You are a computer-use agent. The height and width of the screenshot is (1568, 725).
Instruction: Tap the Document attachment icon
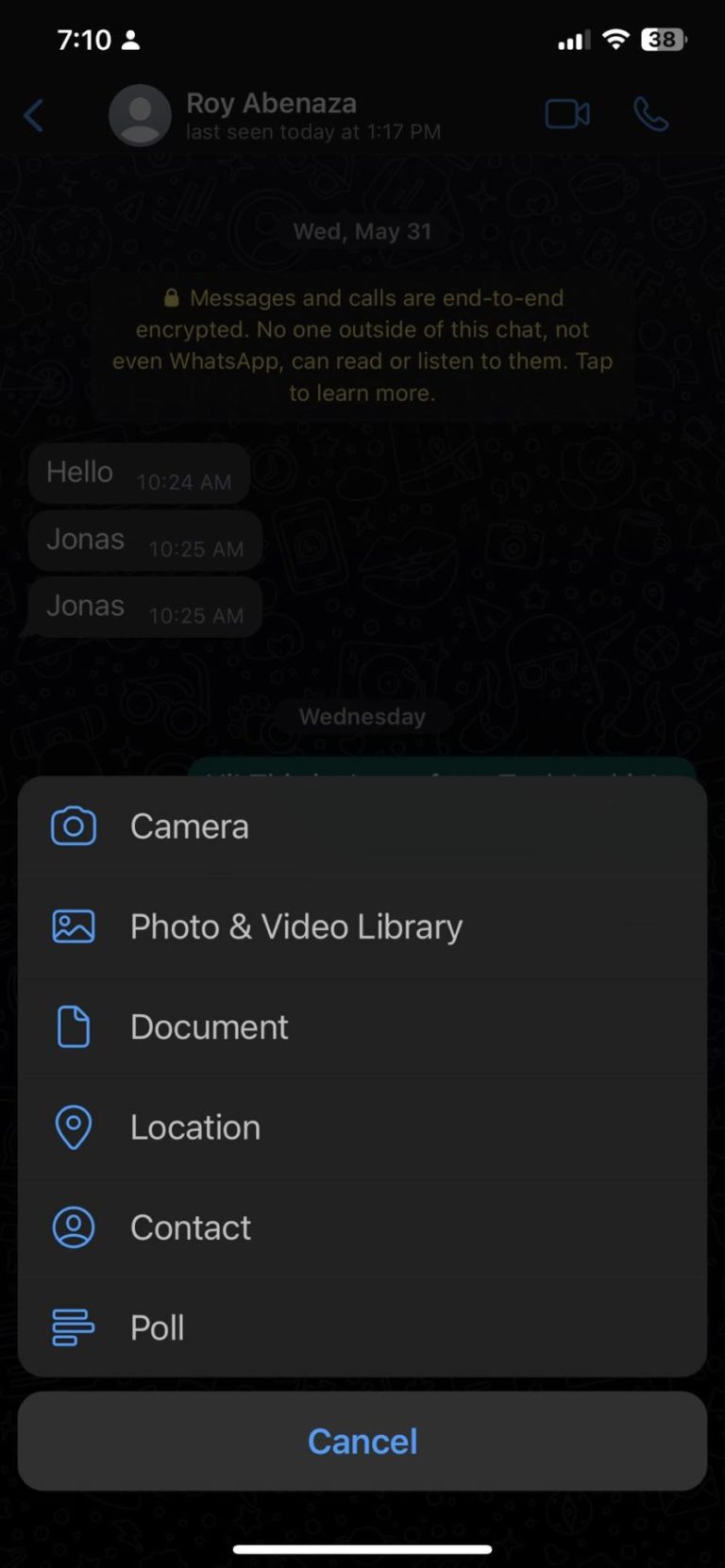click(x=73, y=1026)
